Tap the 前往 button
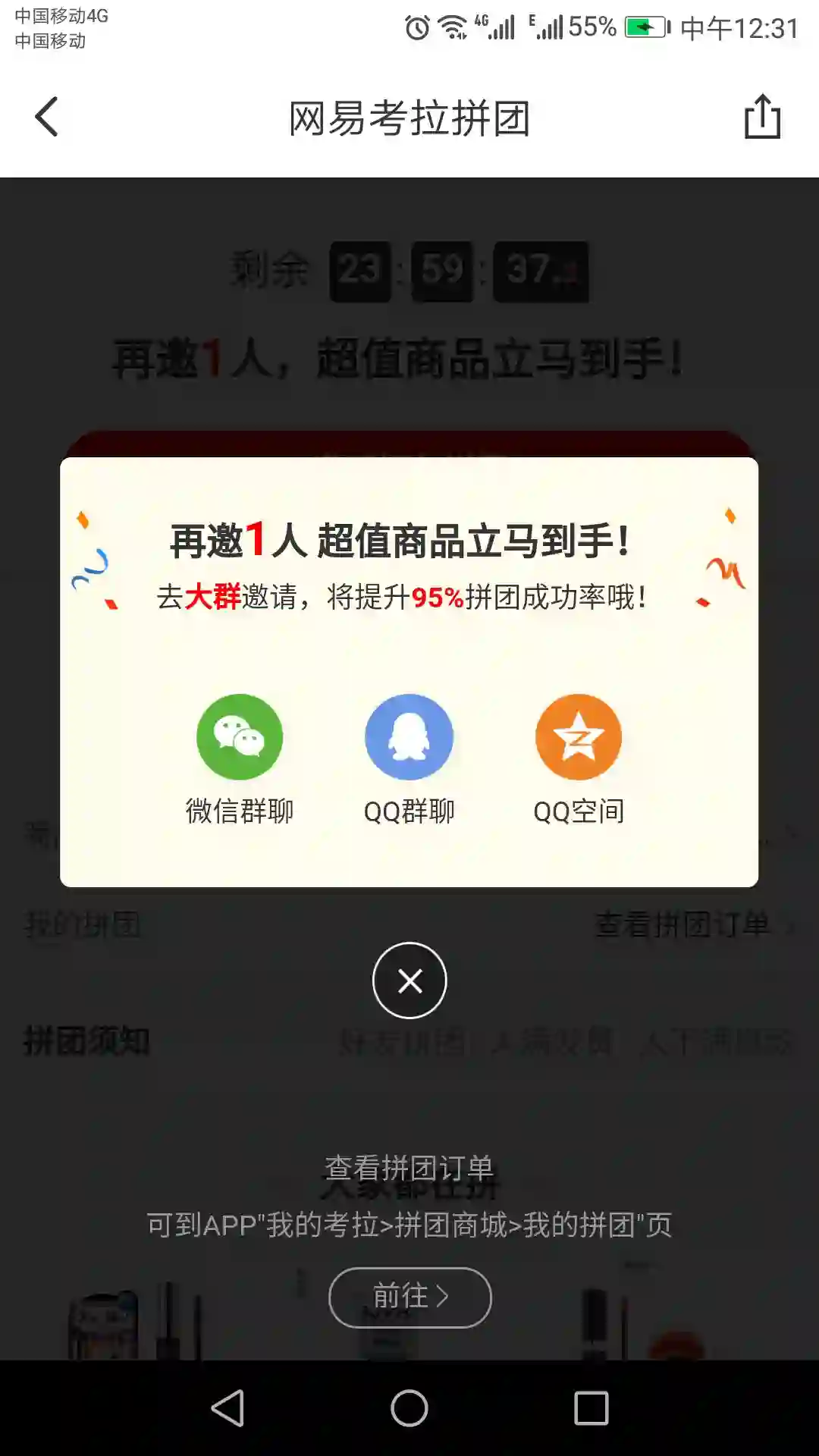The width and height of the screenshot is (819, 1456). click(409, 1297)
